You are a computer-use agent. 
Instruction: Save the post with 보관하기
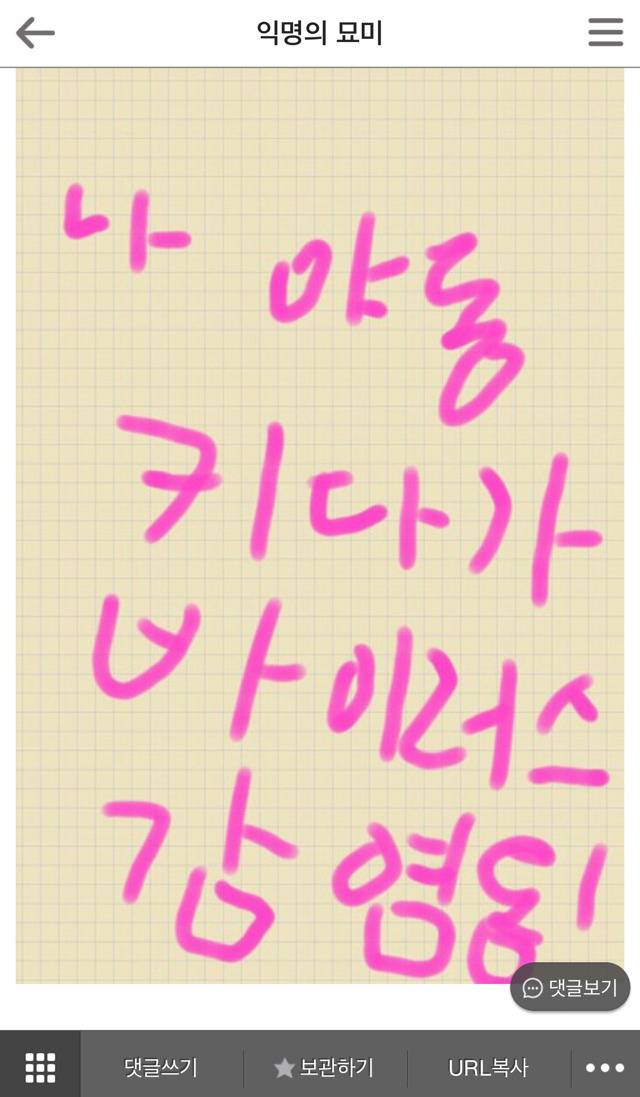pos(325,1067)
